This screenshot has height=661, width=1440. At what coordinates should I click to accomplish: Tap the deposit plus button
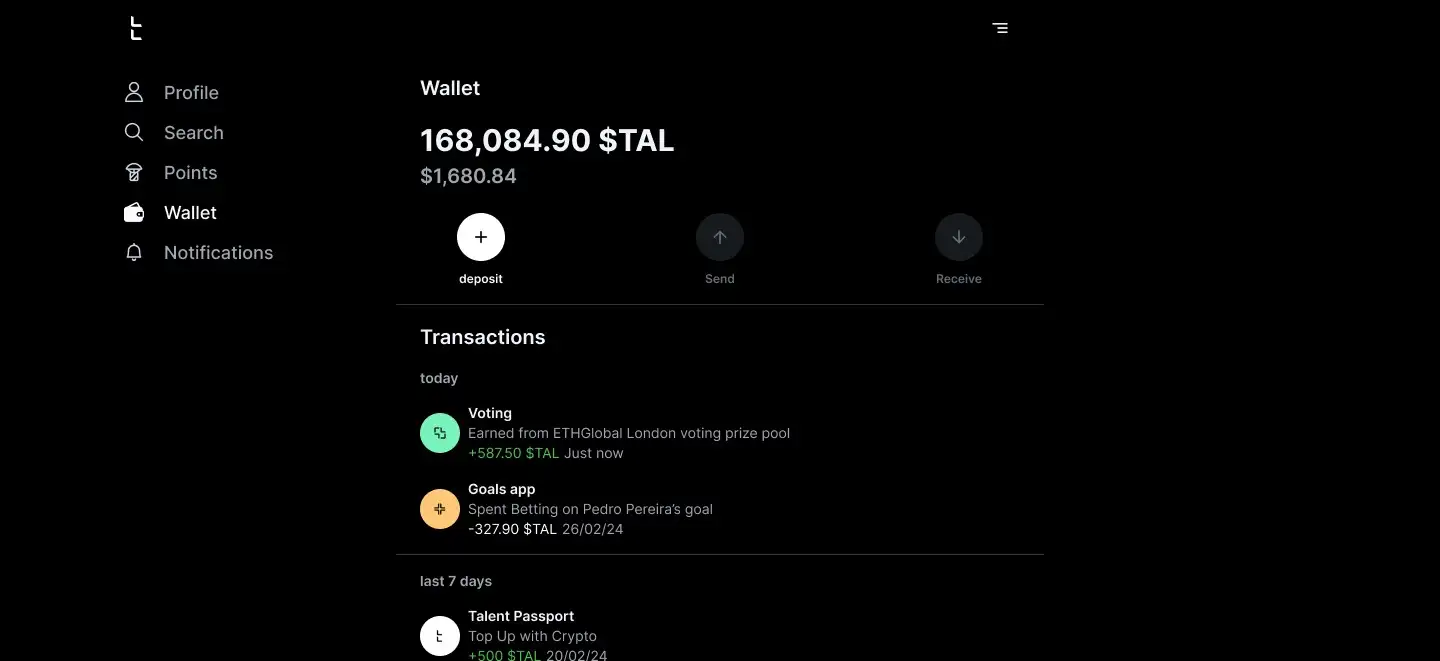pos(481,238)
